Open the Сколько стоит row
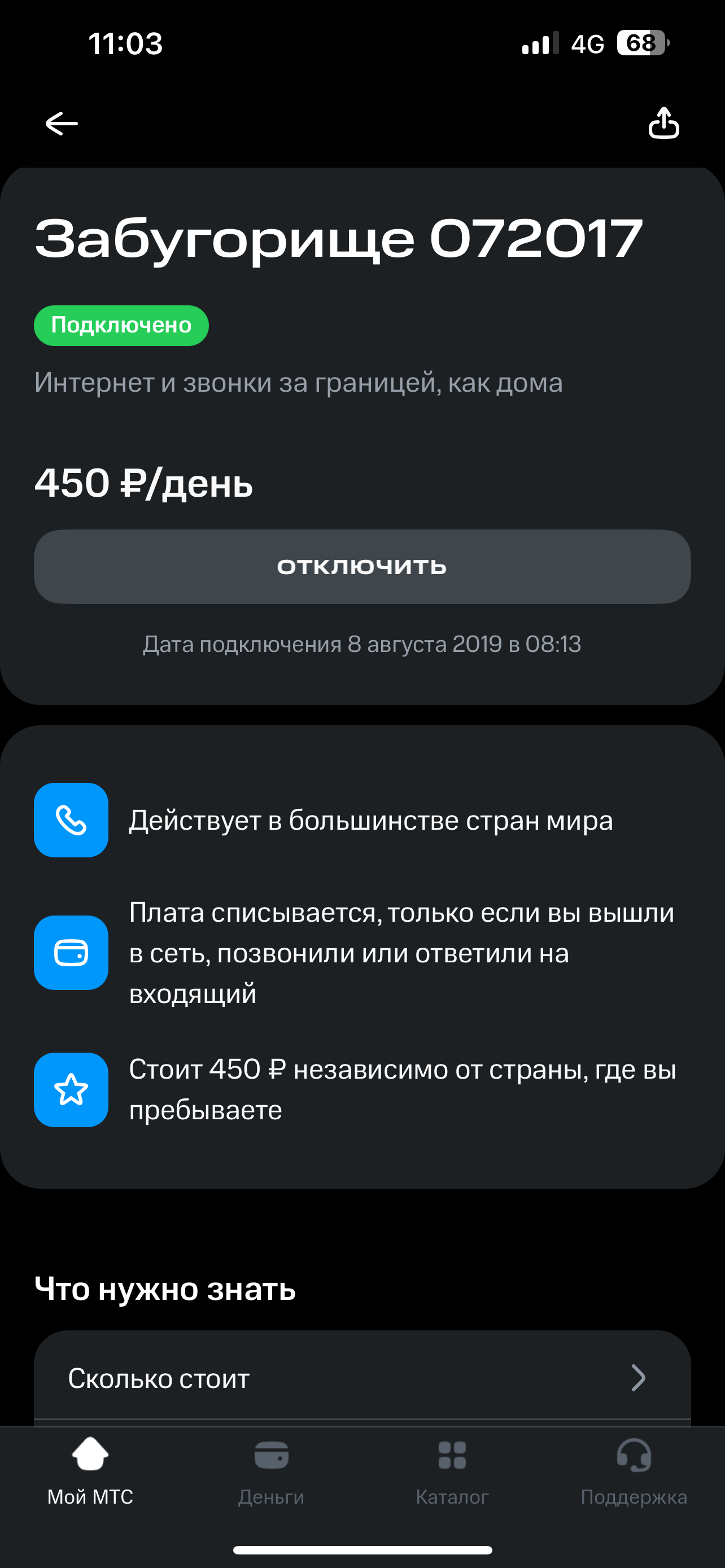Viewport: 725px width, 1568px height. pos(362,1378)
